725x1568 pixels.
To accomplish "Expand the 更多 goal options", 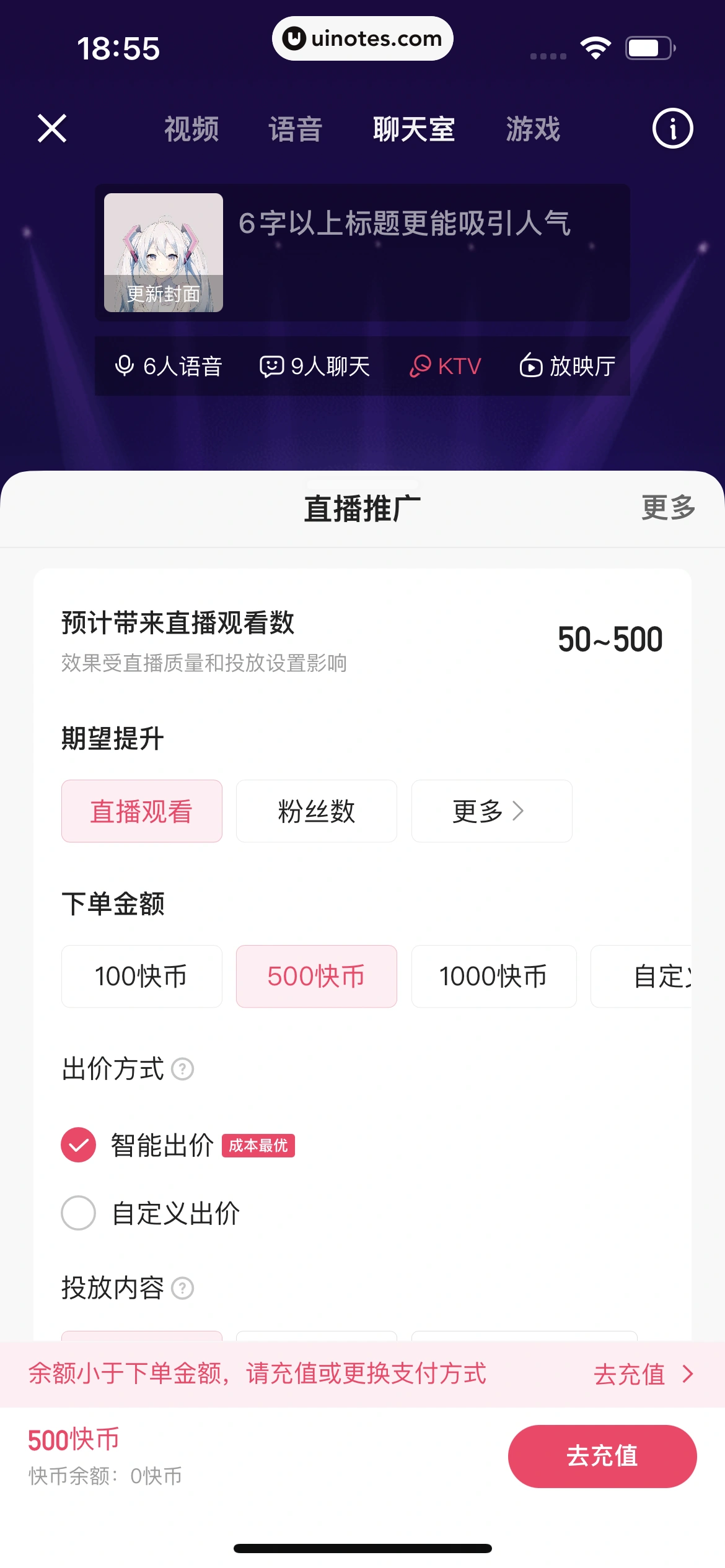I will coord(491,811).
